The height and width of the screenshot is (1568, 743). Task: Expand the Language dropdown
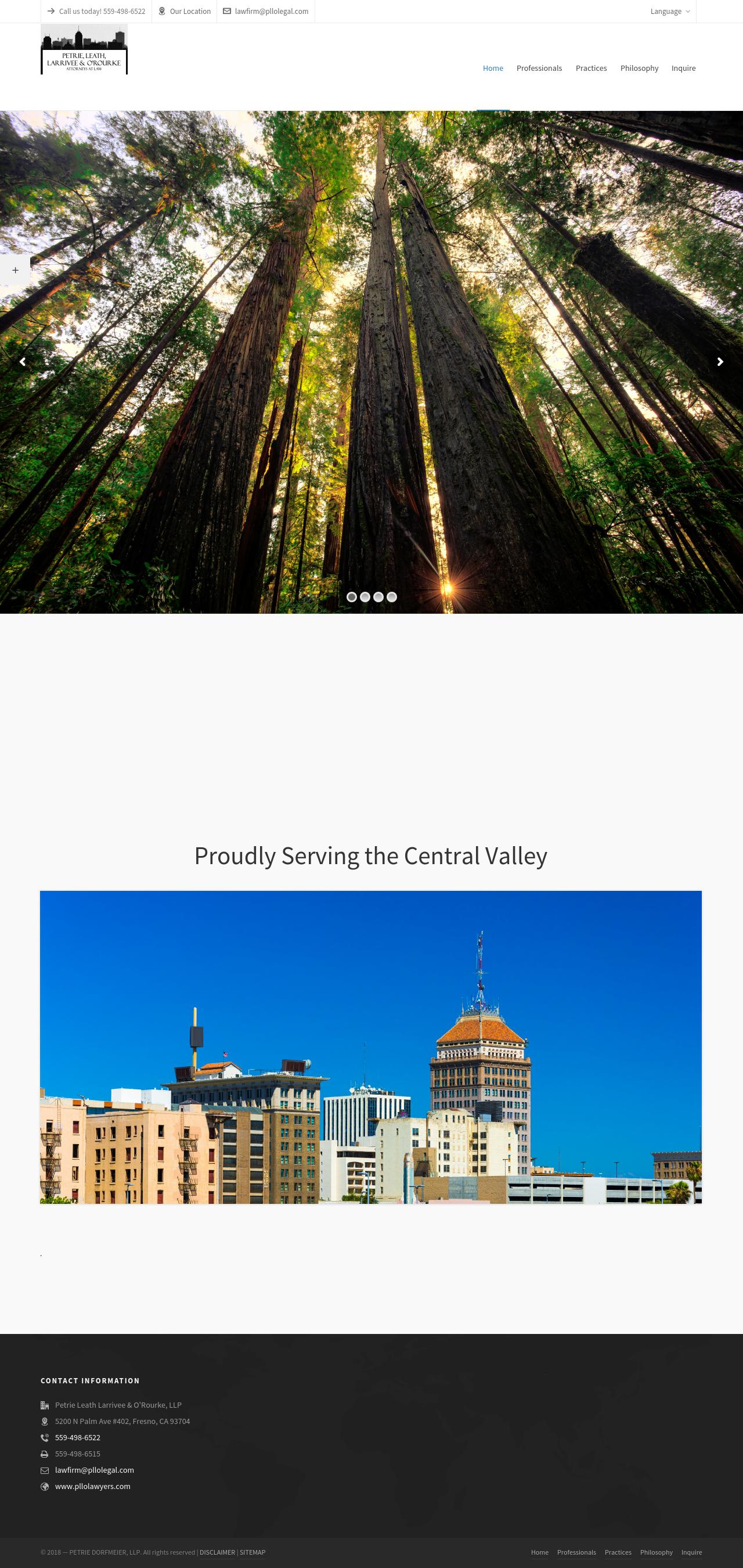(x=669, y=12)
